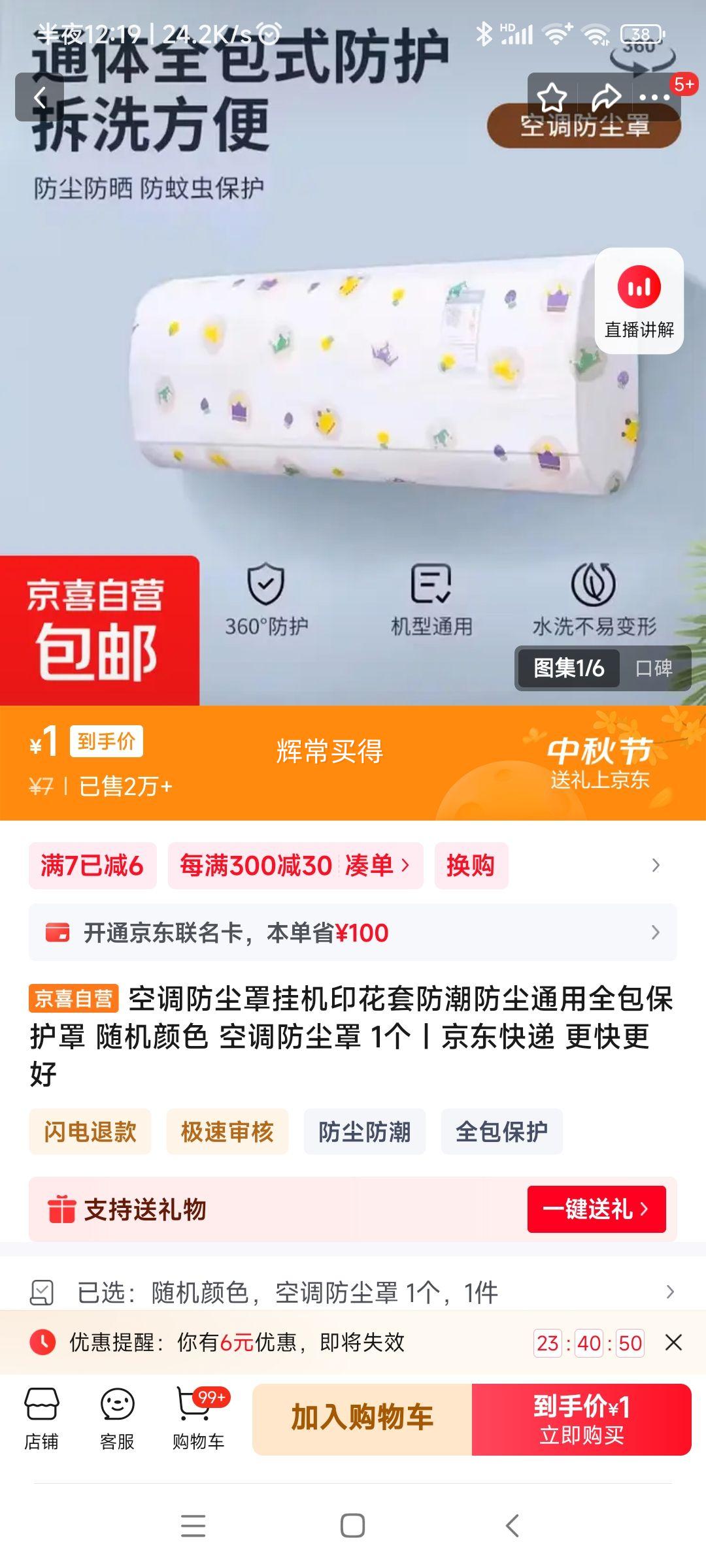This screenshot has width=706, height=1568.
Task: Open the system recent apps button
Action: coord(193,1526)
